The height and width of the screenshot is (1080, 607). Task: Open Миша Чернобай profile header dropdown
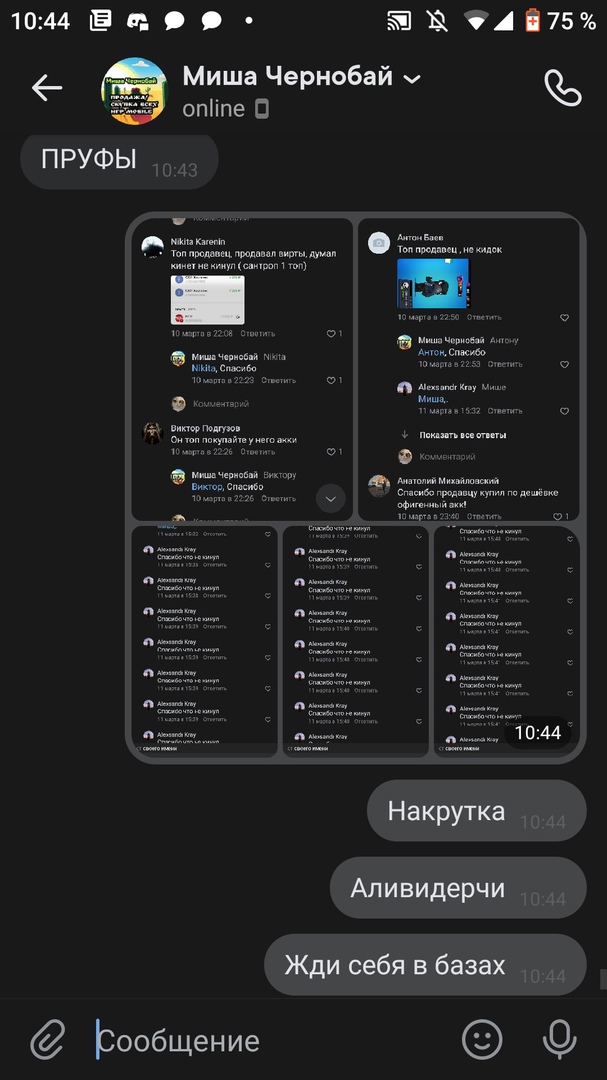411,79
